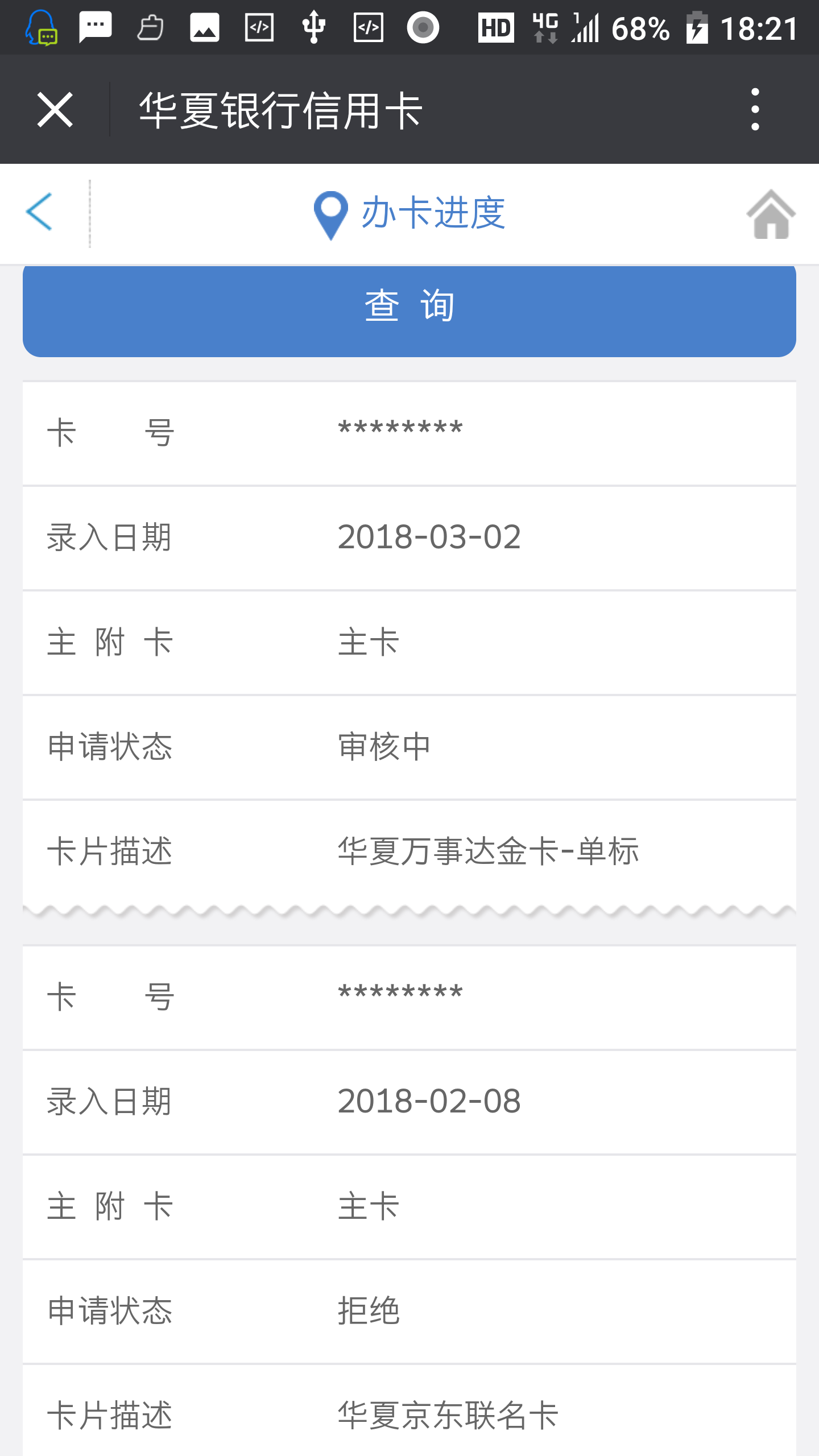Close the 华夏银行信用卡 web page
The width and height of the screenshot is (819, 1456).
pos(55,110)
